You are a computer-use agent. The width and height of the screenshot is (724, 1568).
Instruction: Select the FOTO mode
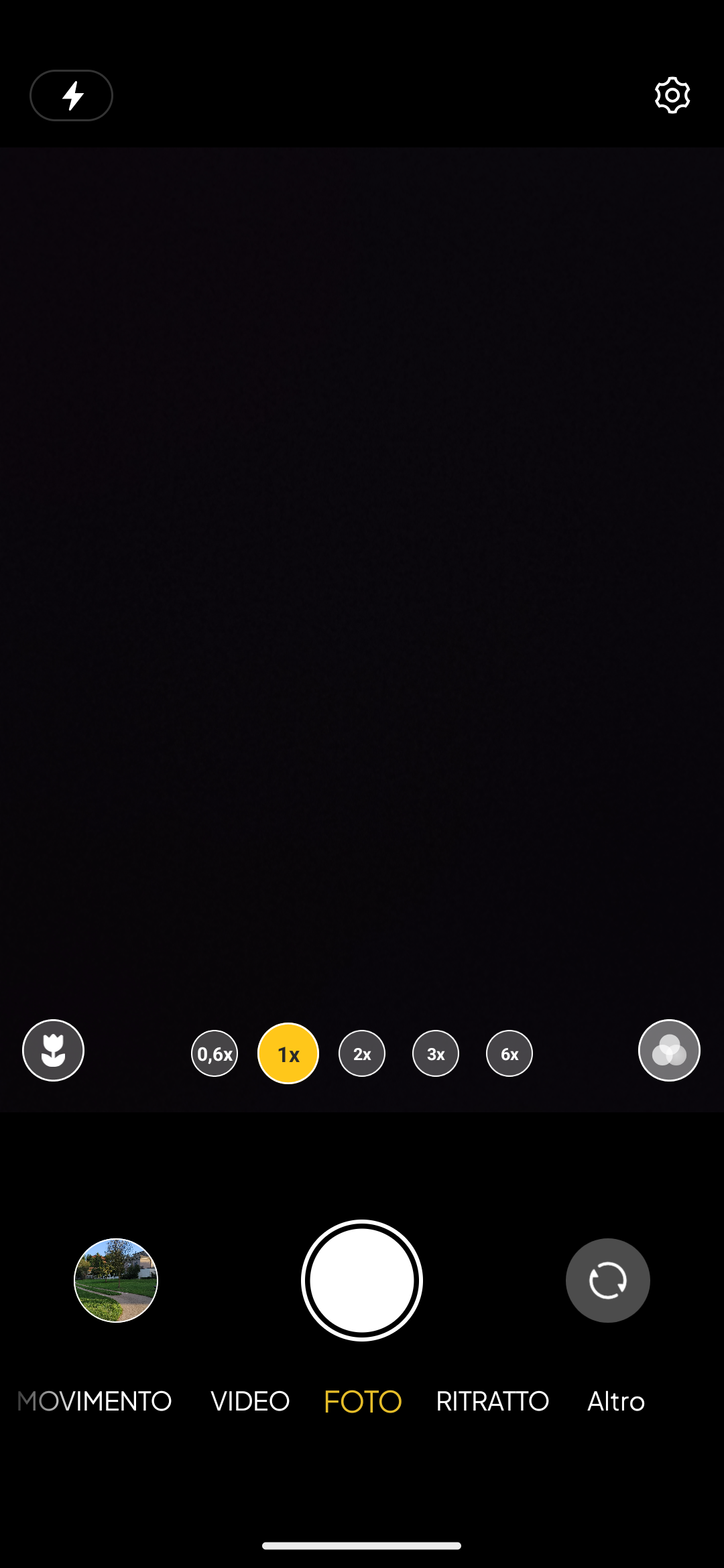point(363,1401)
